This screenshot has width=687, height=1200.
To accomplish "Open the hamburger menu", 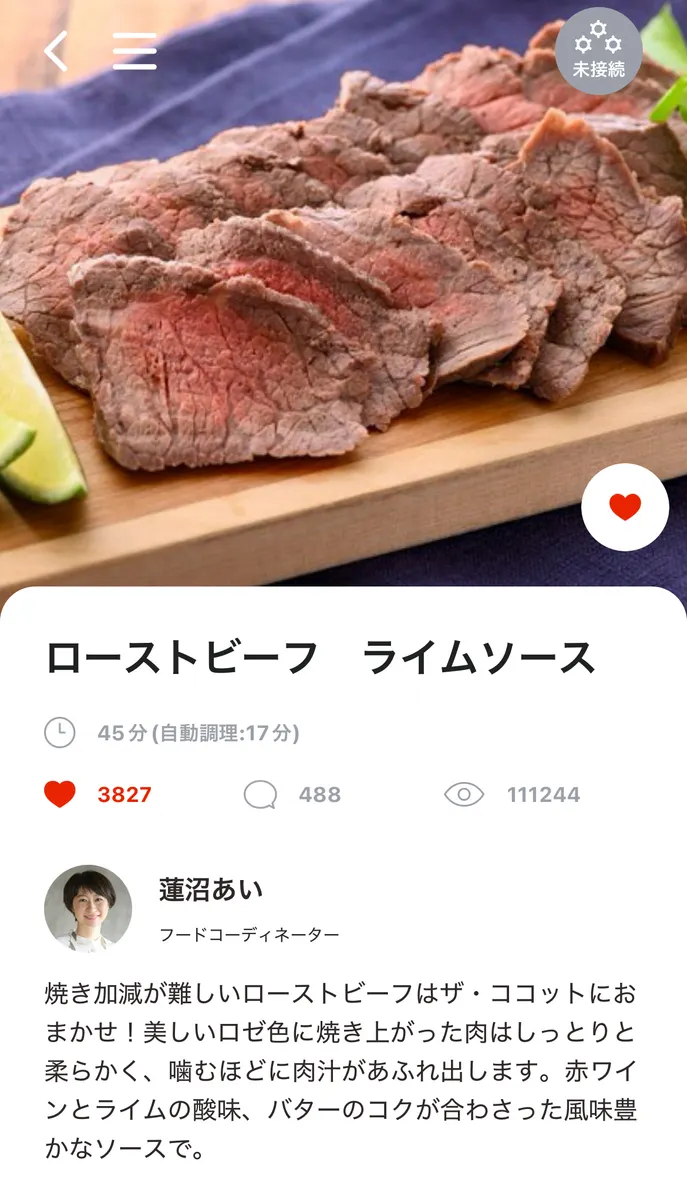I will coord(135,51).
